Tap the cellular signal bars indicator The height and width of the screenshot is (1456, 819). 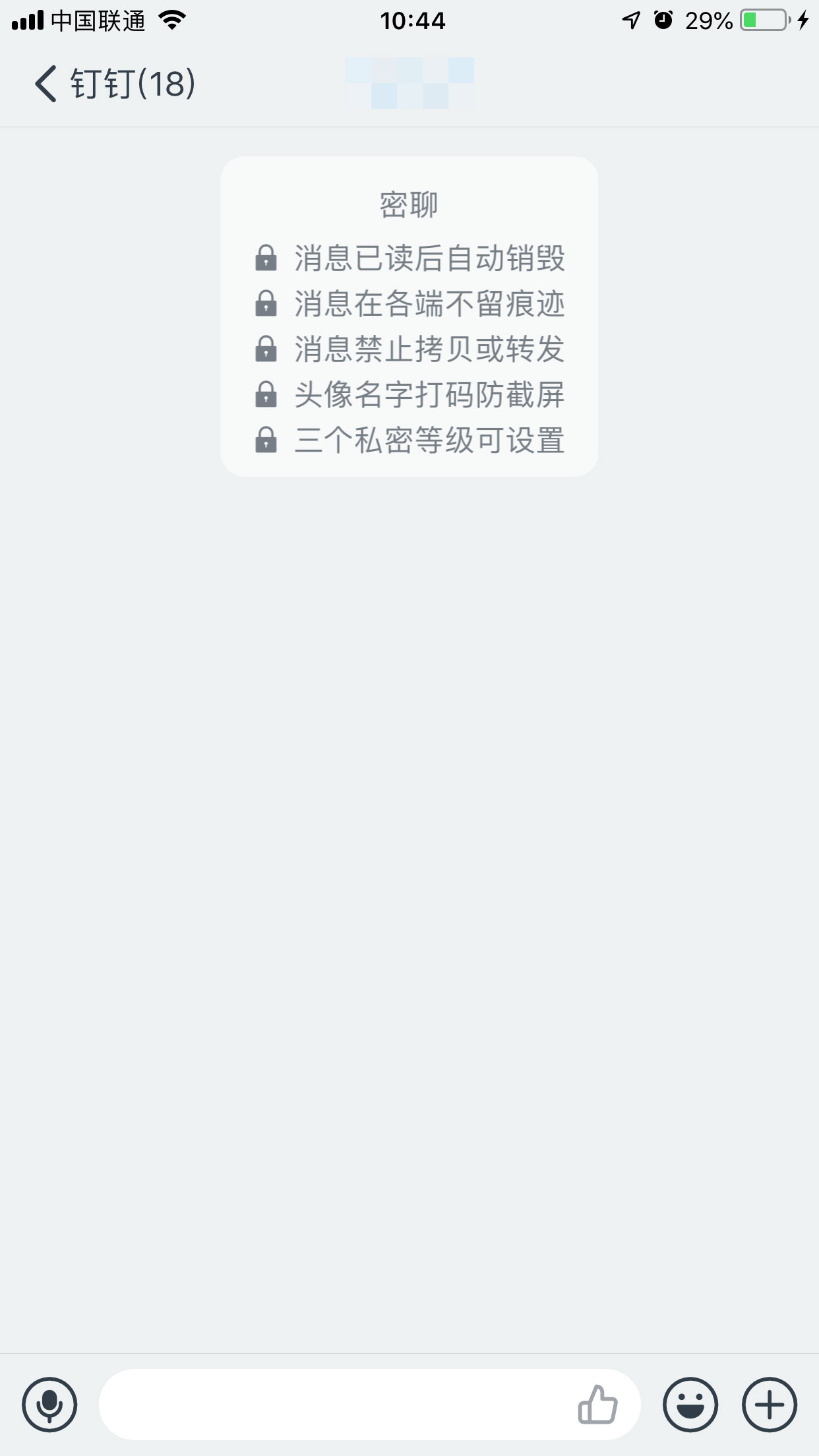[27, 20]
